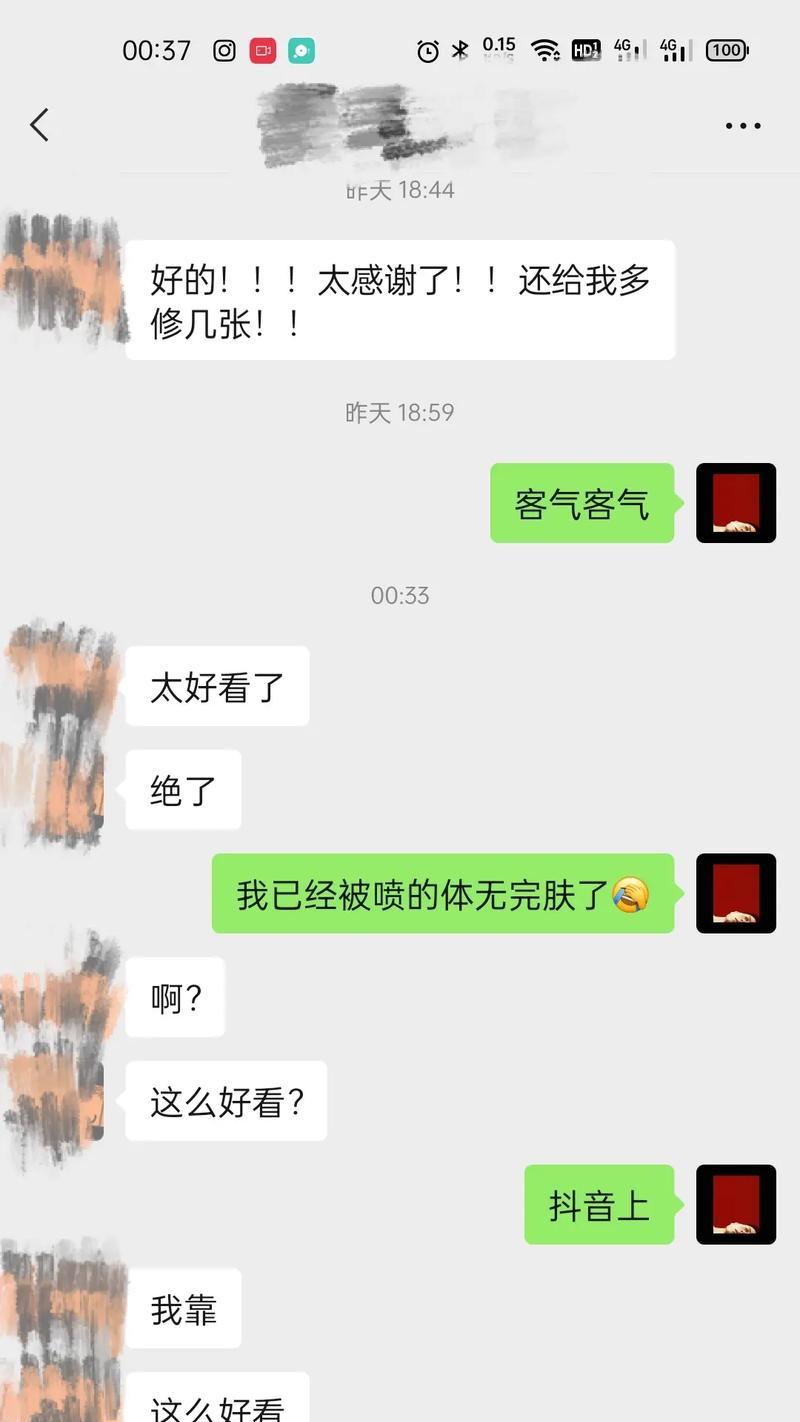Tap my avatar beside "我已经被喷的体无完肤了"
The width and height of the screenshot is (800, 1422).
point(736,893)
